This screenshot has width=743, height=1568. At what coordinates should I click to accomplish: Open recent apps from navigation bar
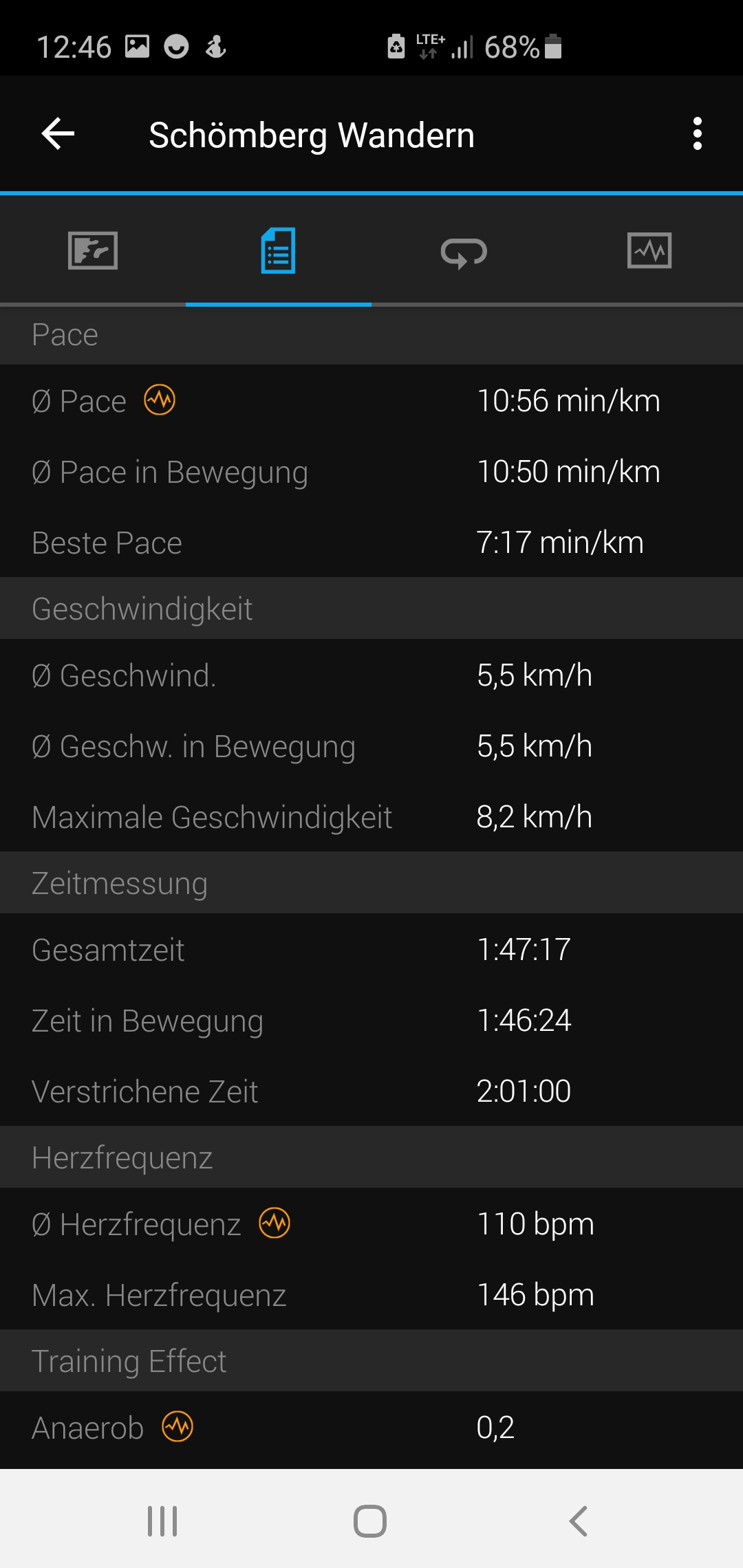coord(162,1521)
